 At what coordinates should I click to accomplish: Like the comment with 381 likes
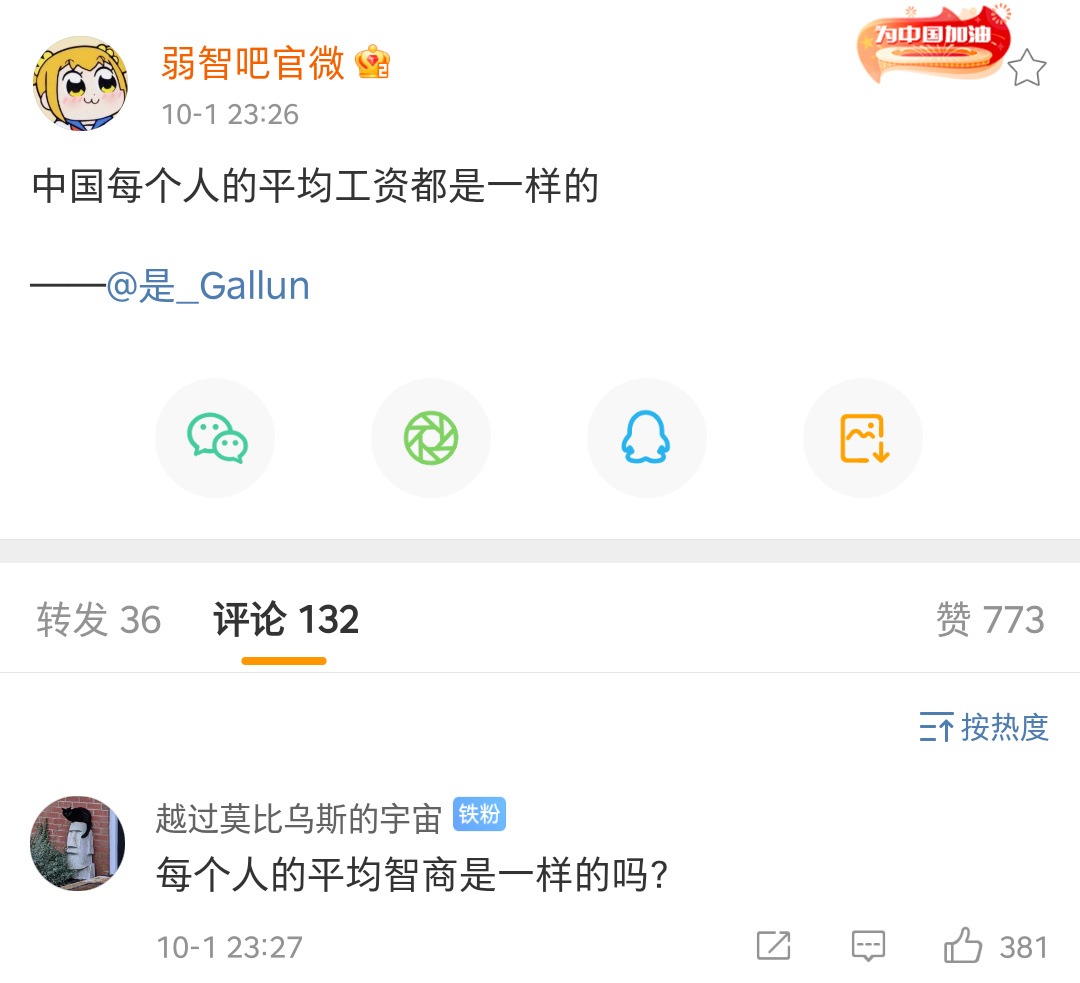pos(964,946)
